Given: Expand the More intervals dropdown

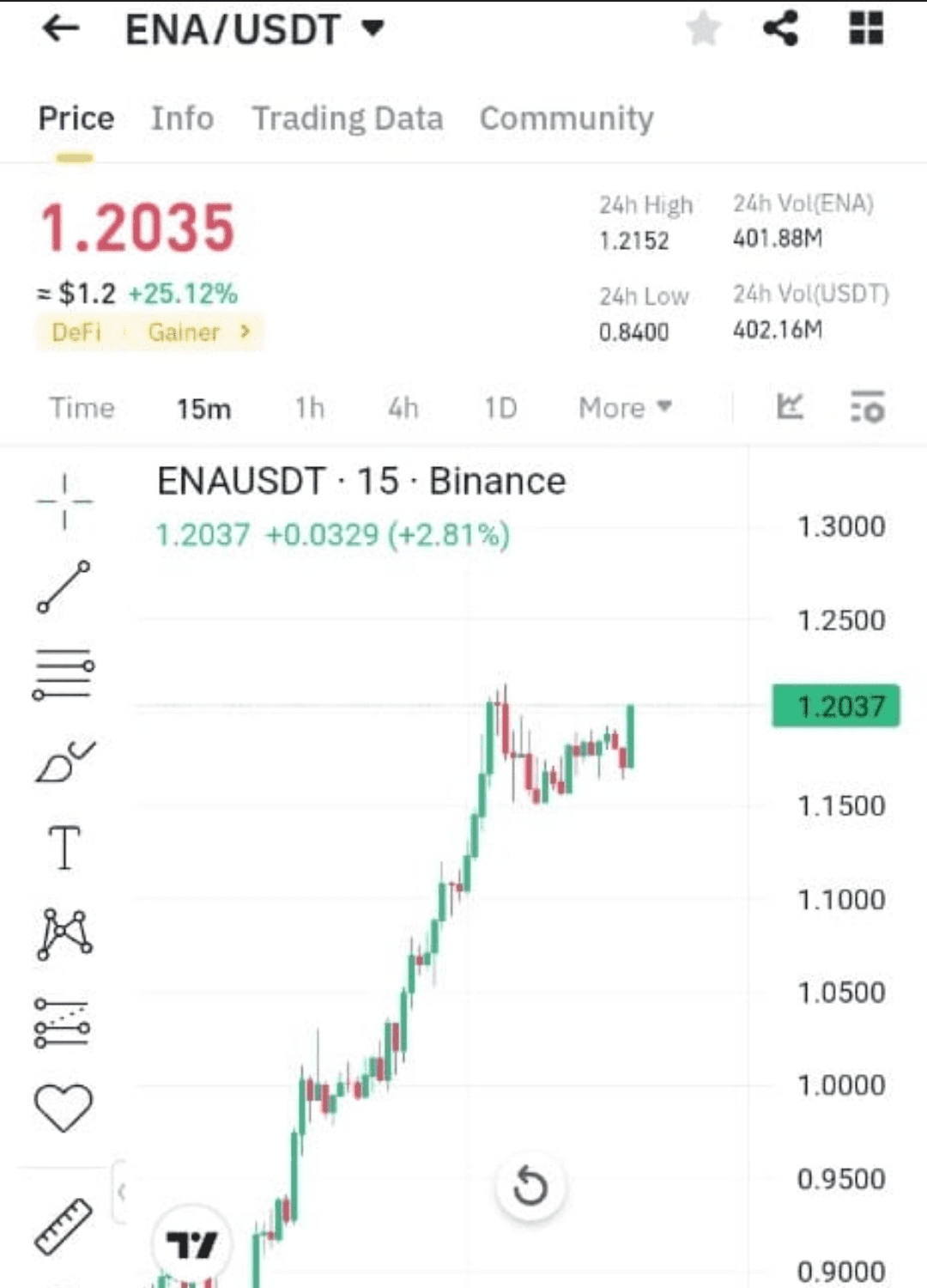Looking at the screenshot, I should pos(624,408).
